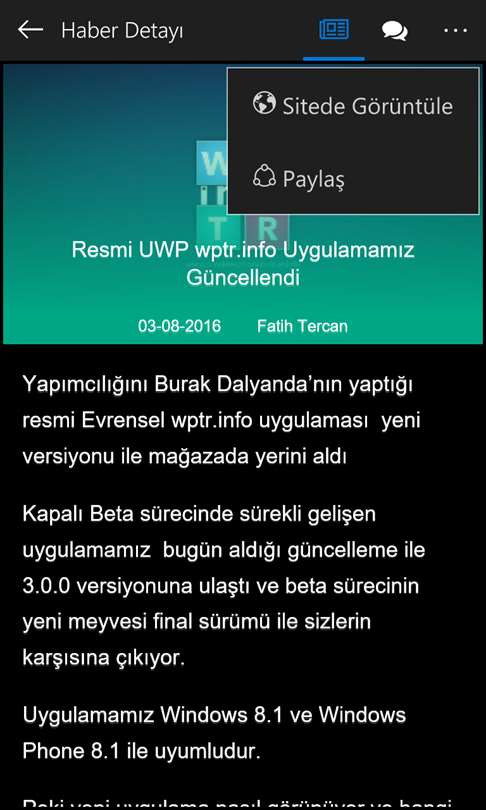486x810 pixels.
Task: Select Sitede Görüntüle
Action: [x=353, y=105]
